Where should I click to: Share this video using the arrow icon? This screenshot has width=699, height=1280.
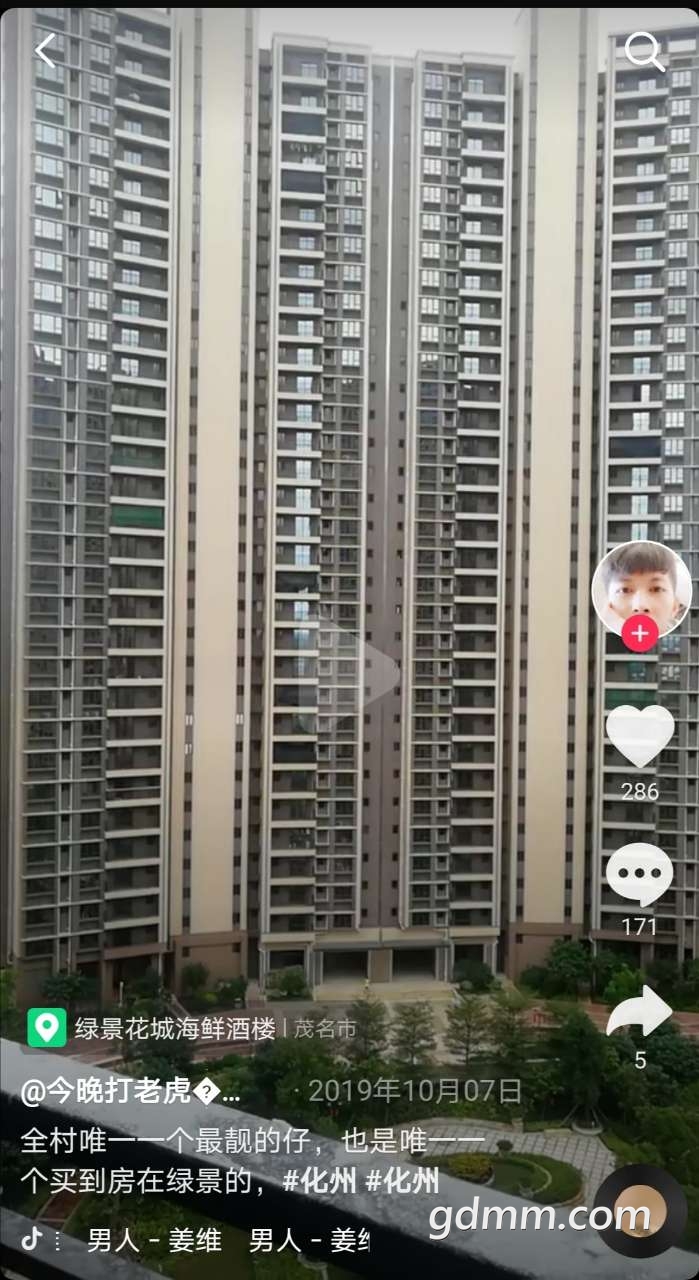pyautogui.click(x=640, y=1013)
